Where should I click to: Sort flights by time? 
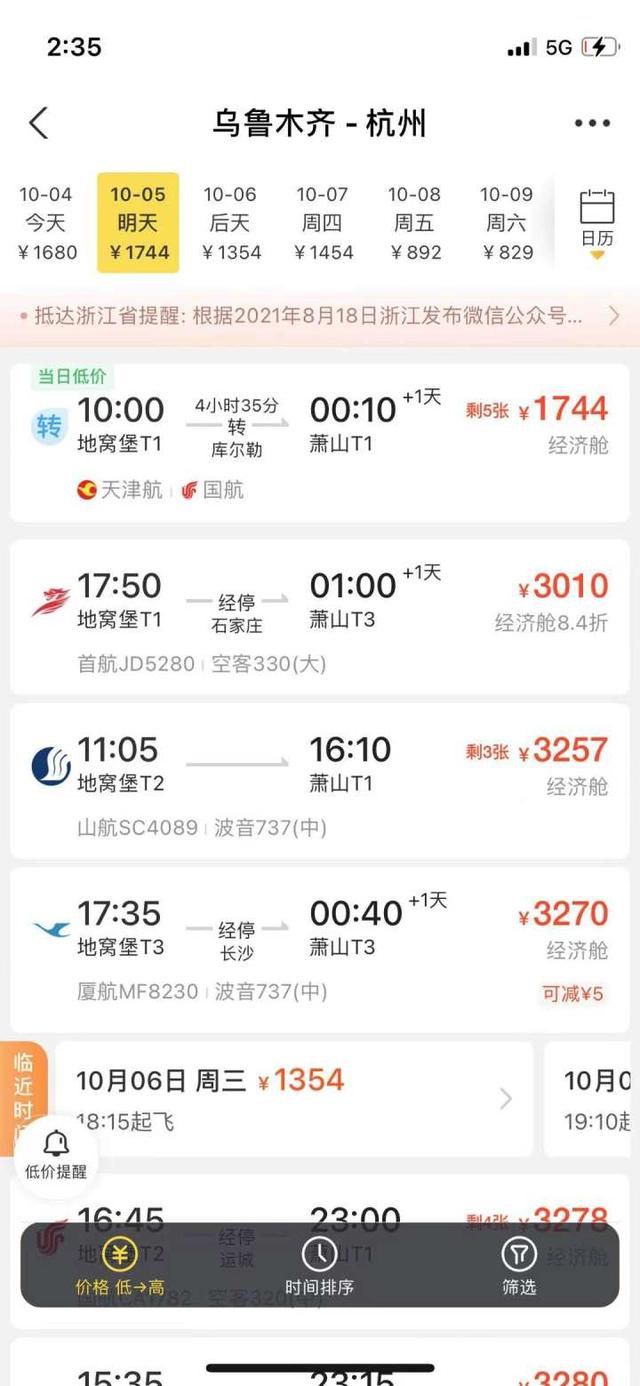coord(319,1267)
